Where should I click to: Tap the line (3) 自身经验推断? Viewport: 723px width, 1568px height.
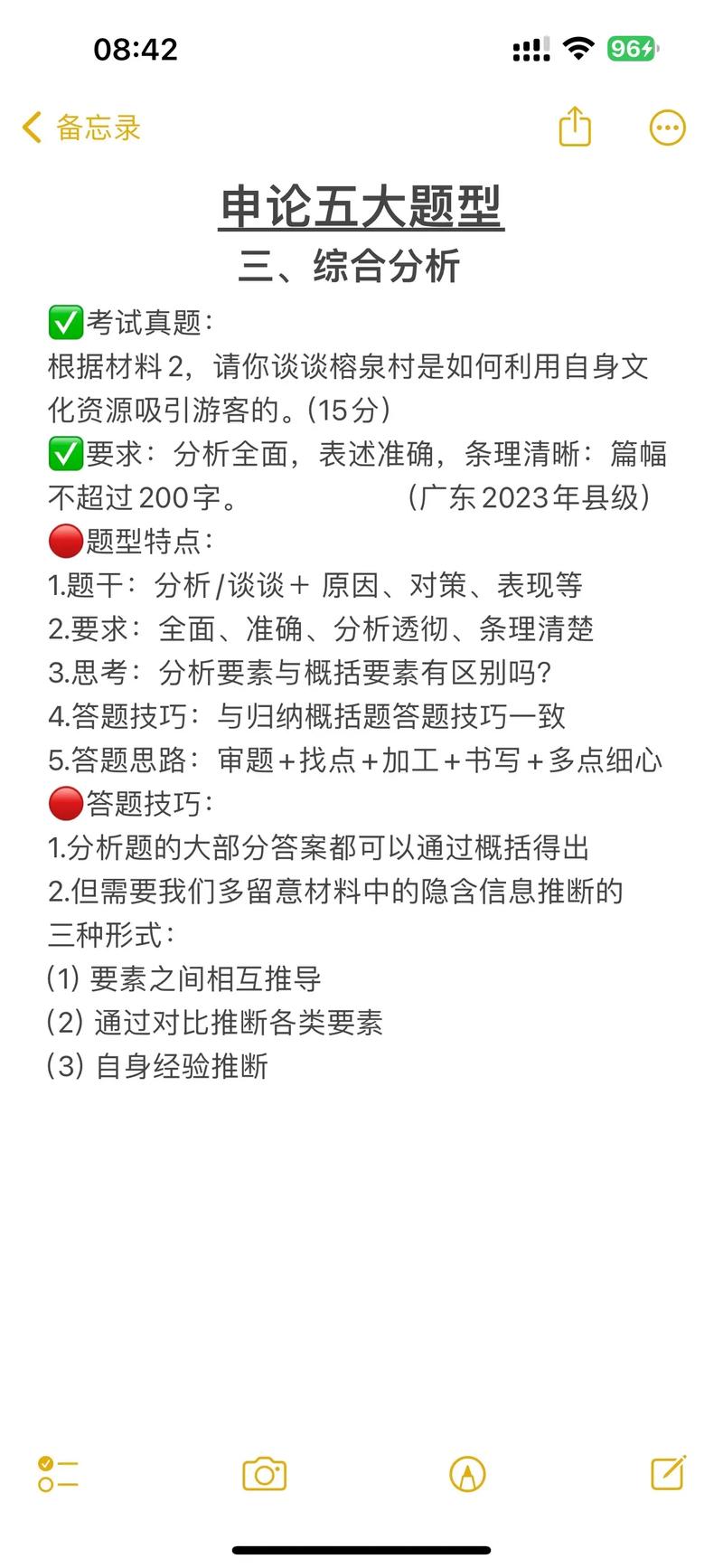(x=158, y=1066)
